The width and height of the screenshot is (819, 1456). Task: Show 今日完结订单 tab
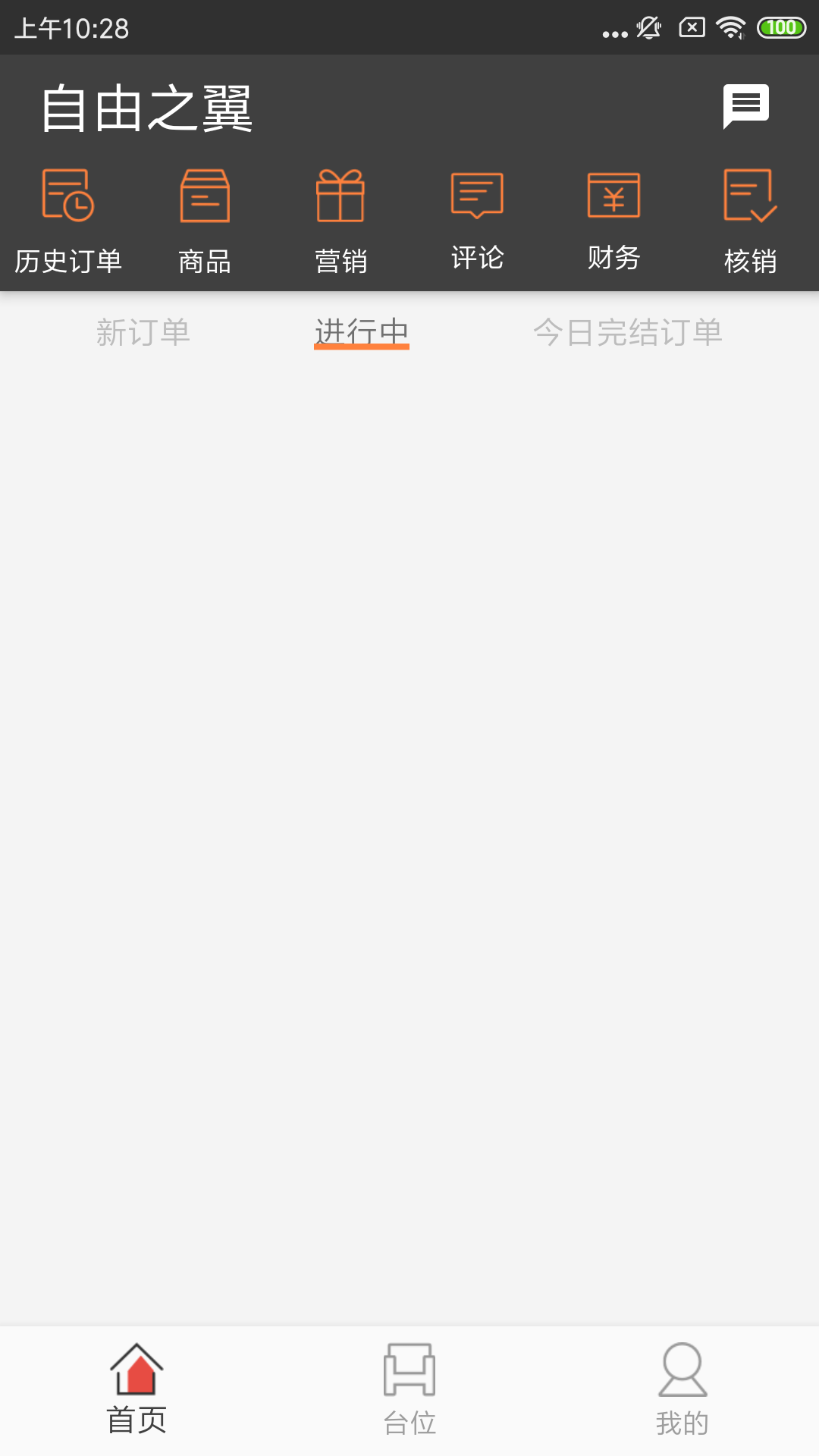[x=628, y=332]
